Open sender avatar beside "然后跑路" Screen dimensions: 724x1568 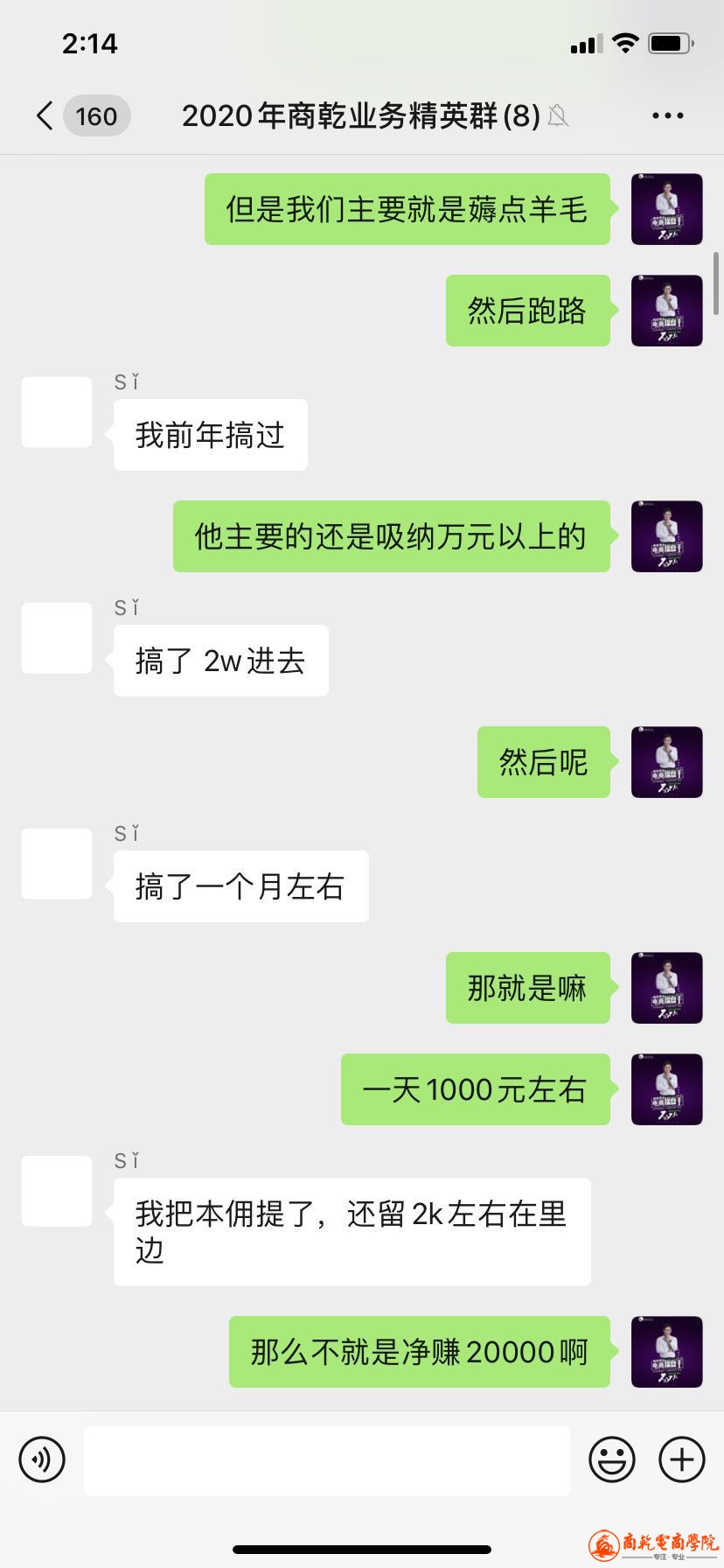(667, 311)
